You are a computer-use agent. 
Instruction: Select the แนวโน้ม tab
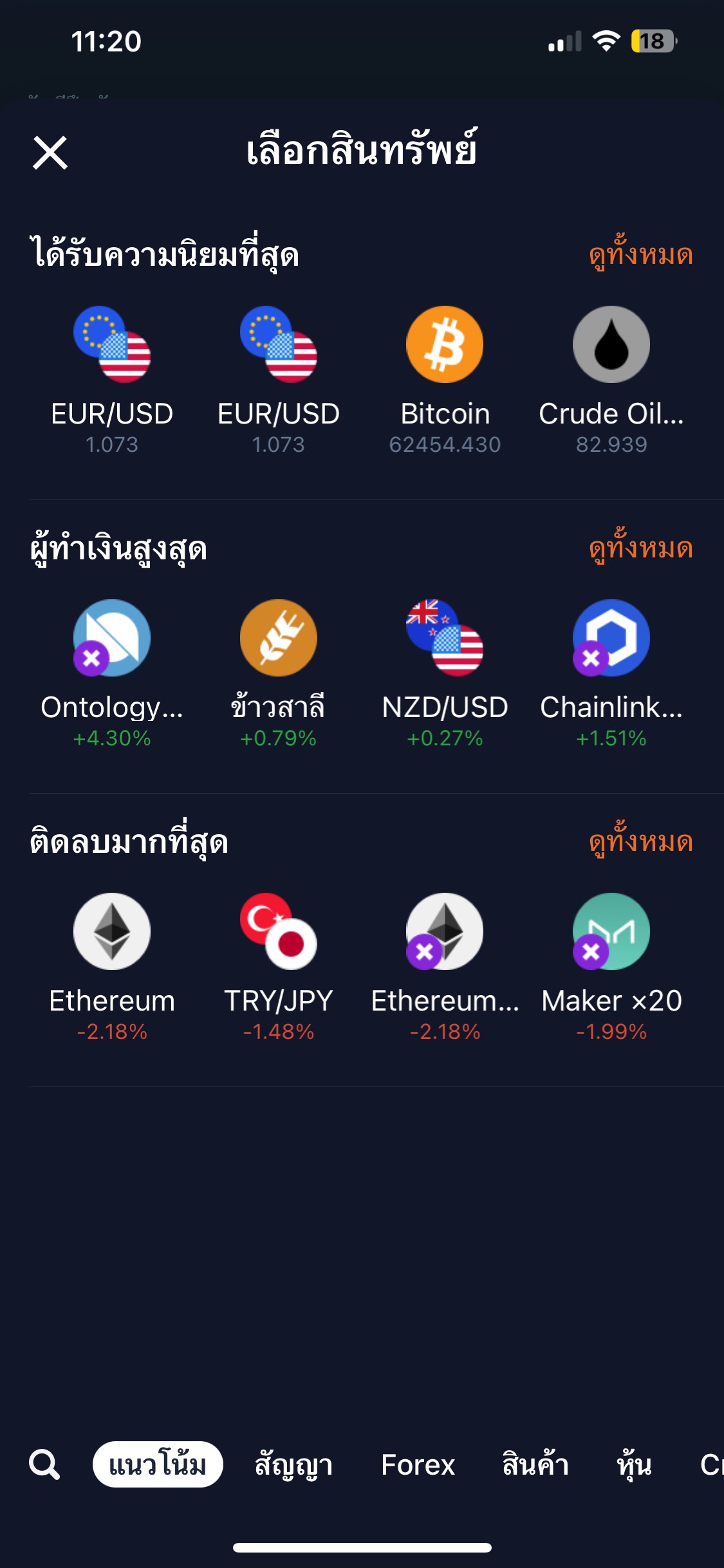click(158, 1464)
